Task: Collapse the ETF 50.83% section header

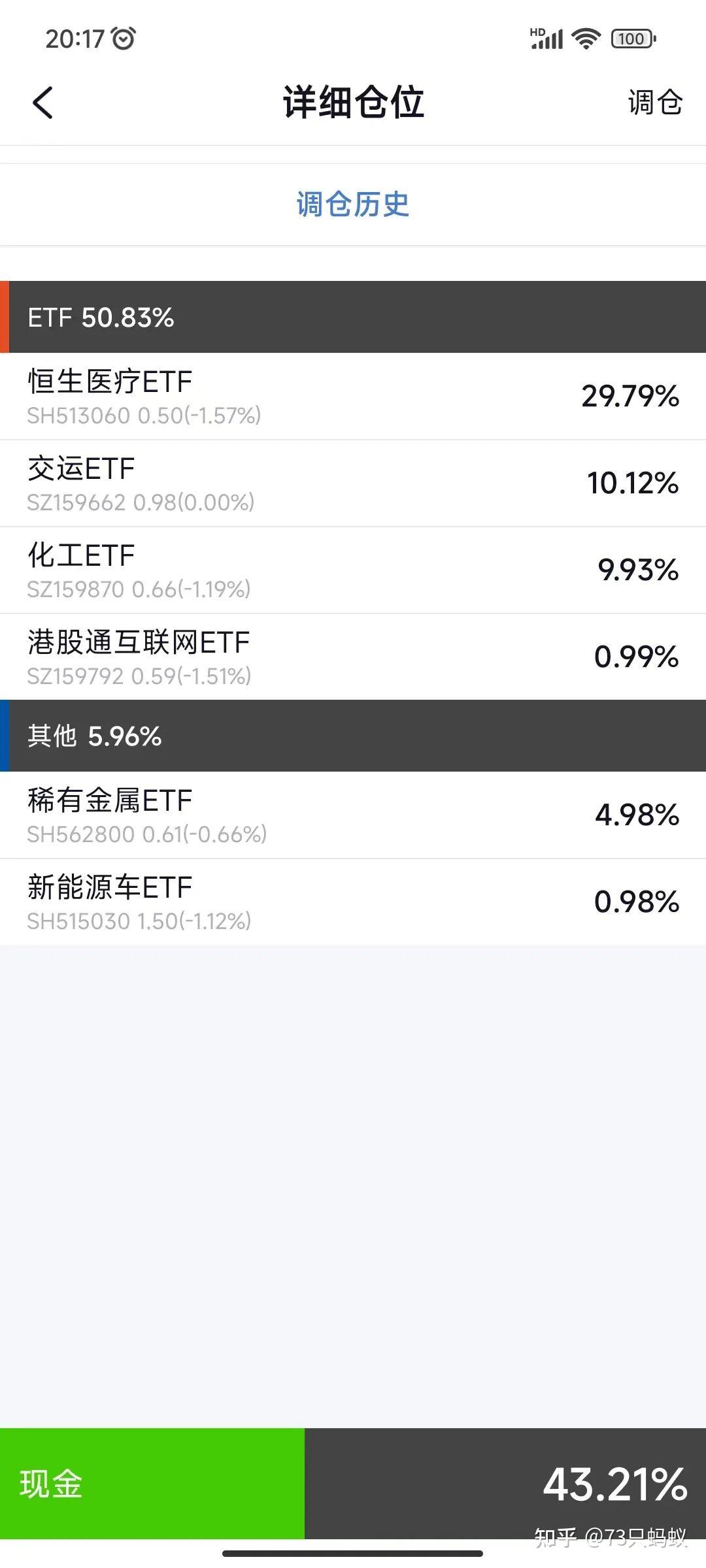Action: click(353, 318)
